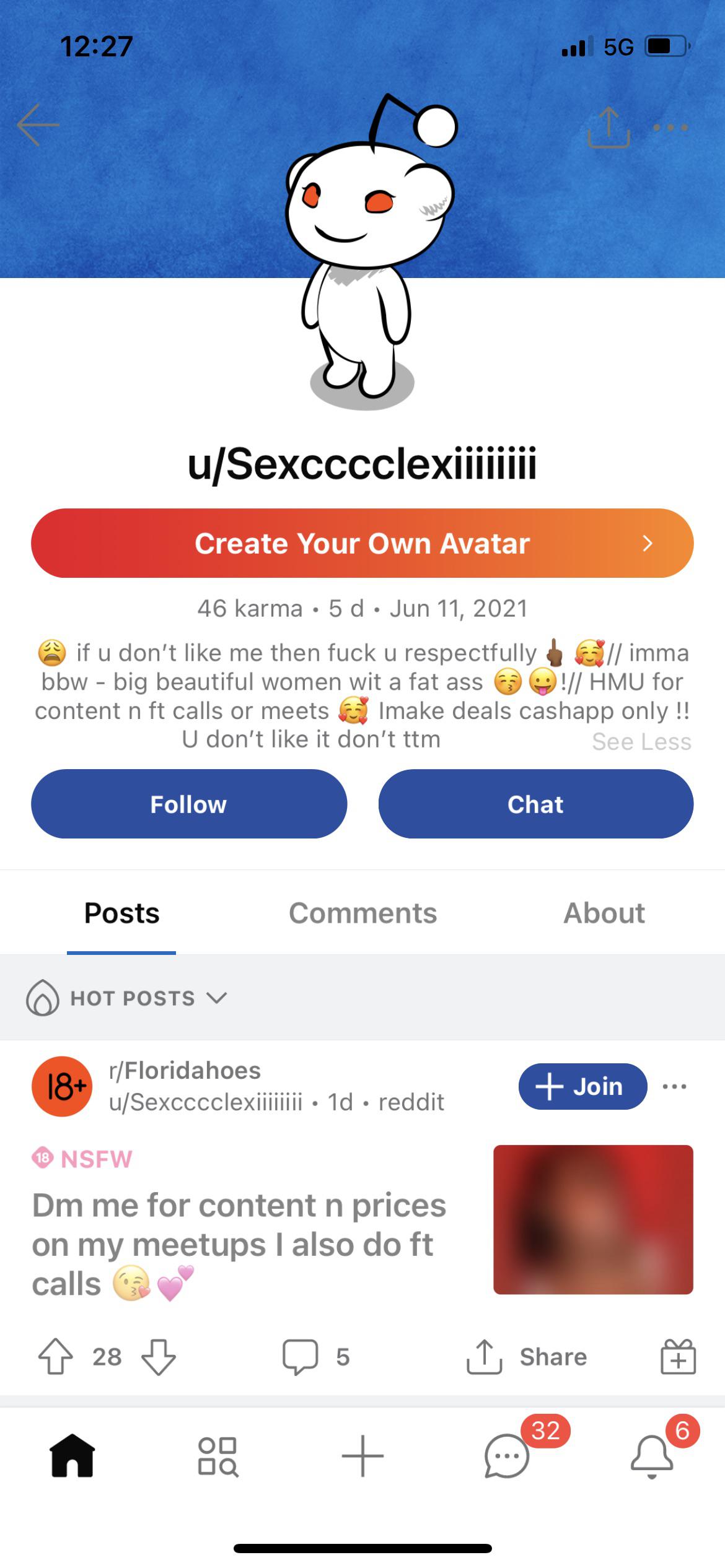Switch to the About tab
The width and height of the screenshot is (725, 1568).
tap(604, 913)
